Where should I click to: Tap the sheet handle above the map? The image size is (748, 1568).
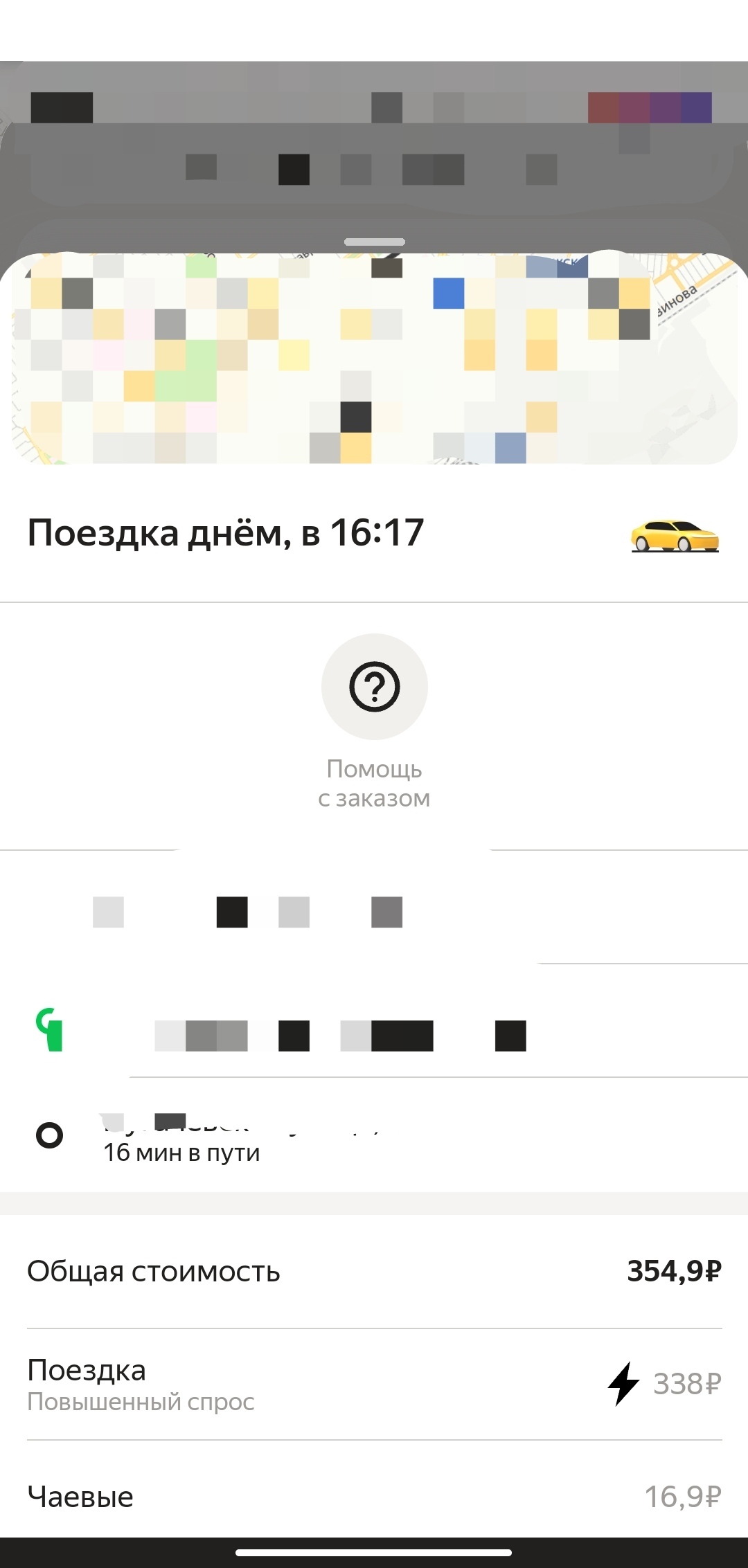[374, 242]
